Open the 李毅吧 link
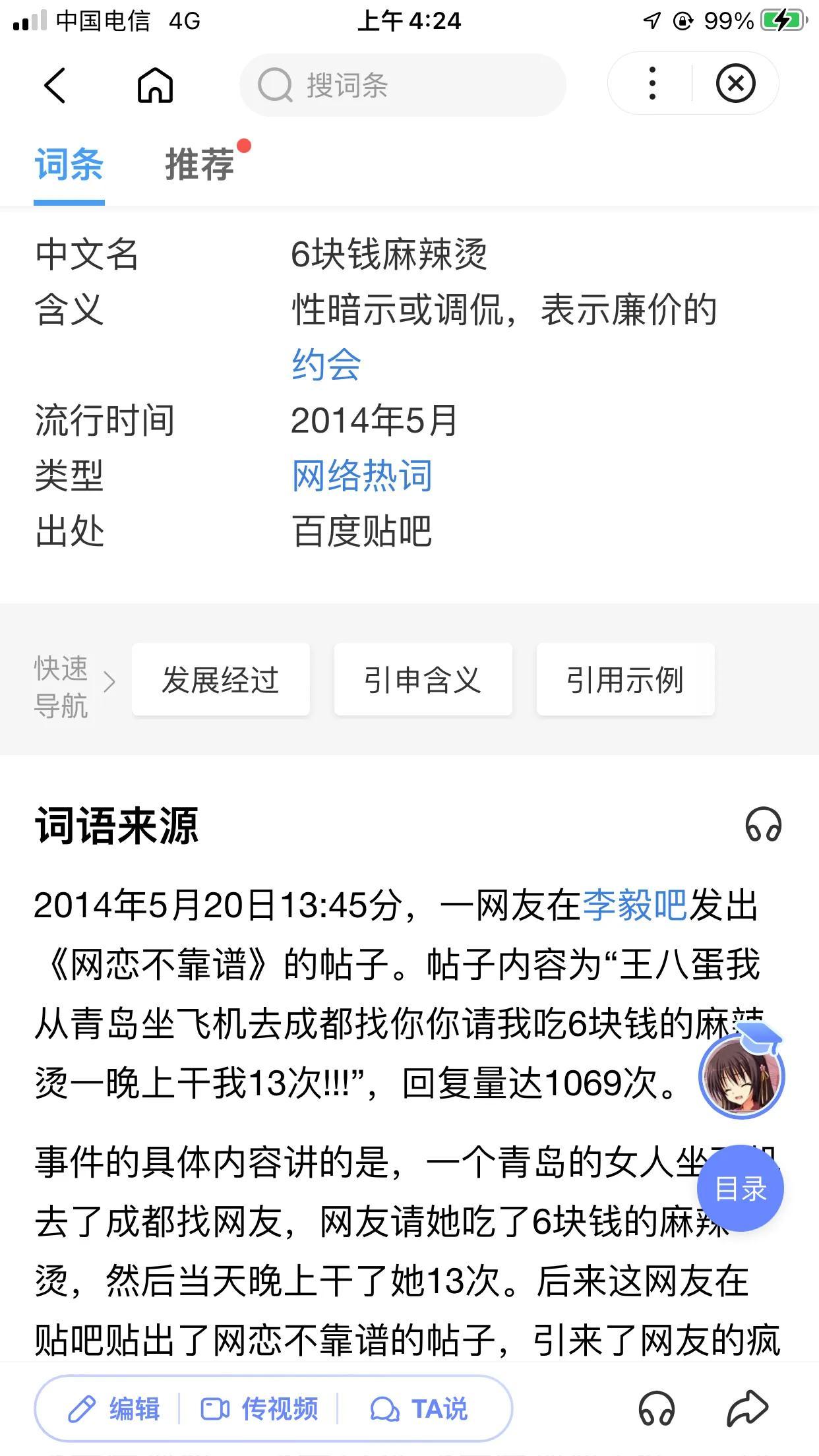Image resolution: width=819 pixels, height=1456 pixels. [x=634, y=905]
